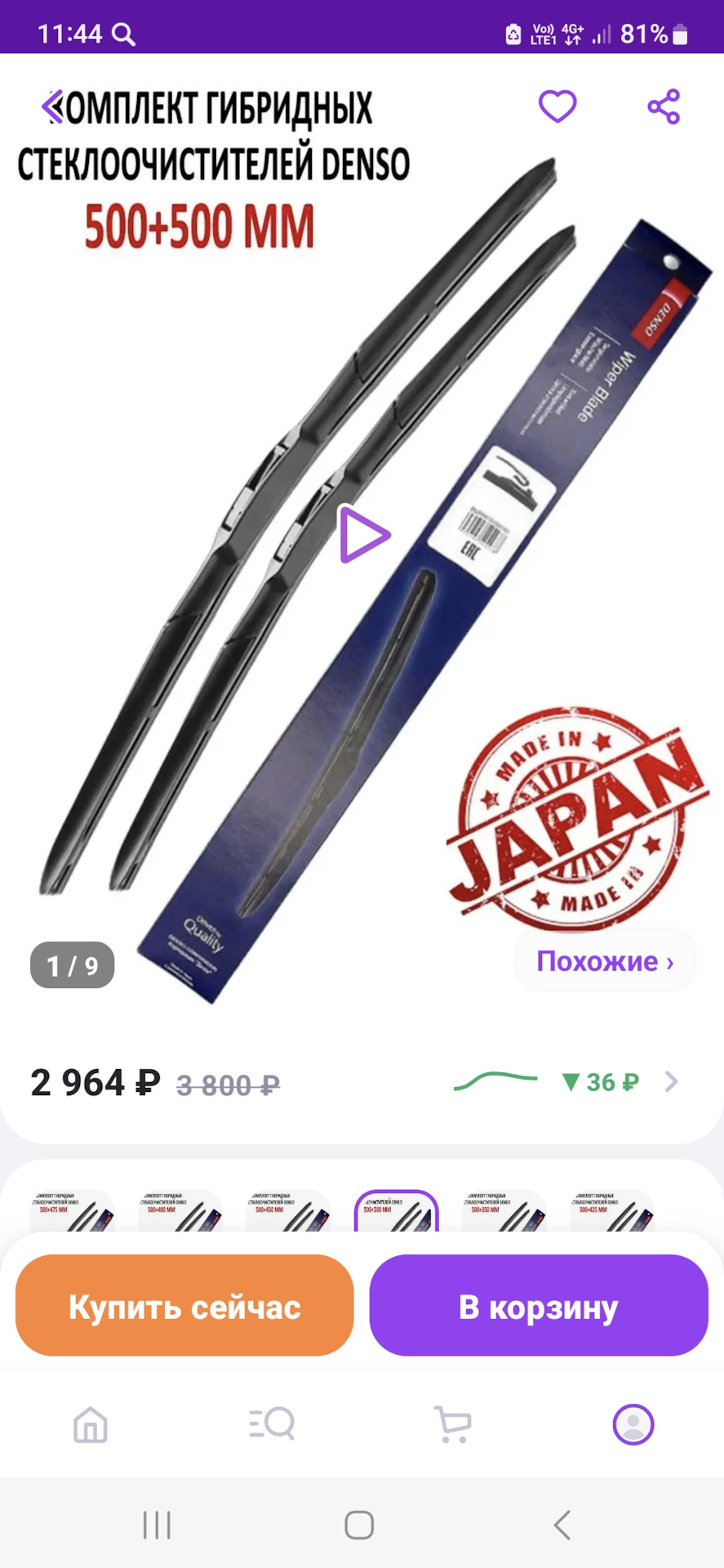Choose the 500+450 mm variant
This screenshot has width=724, height=1568.
click(x=288, y=1211)
